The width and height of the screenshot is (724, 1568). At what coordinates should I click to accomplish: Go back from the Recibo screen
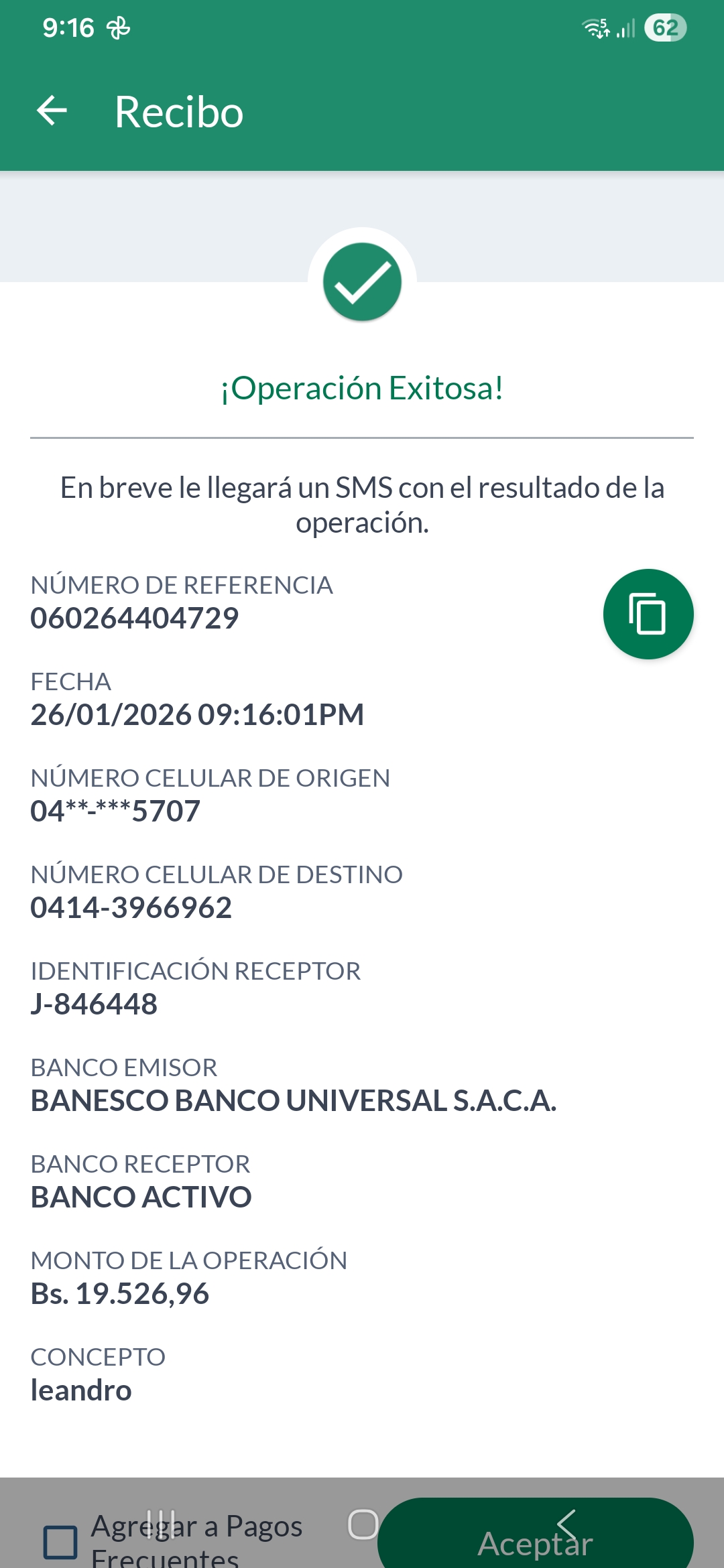(x=52, y=111)
